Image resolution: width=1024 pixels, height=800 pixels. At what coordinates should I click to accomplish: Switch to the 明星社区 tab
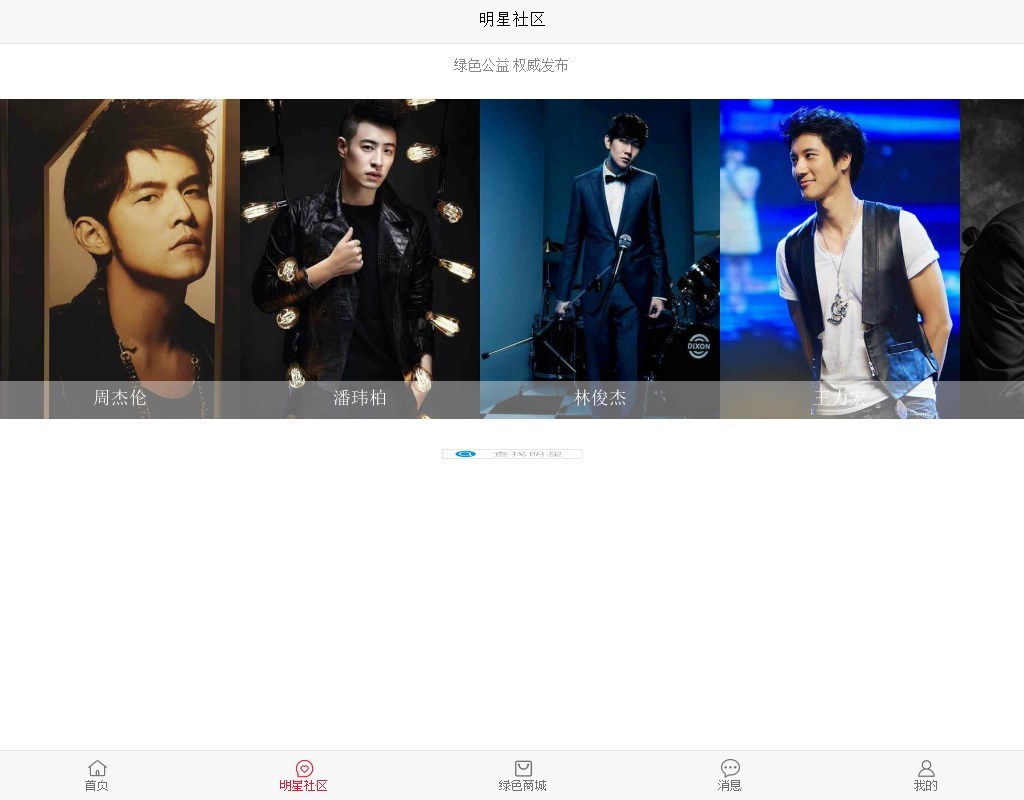pos(303,775)
